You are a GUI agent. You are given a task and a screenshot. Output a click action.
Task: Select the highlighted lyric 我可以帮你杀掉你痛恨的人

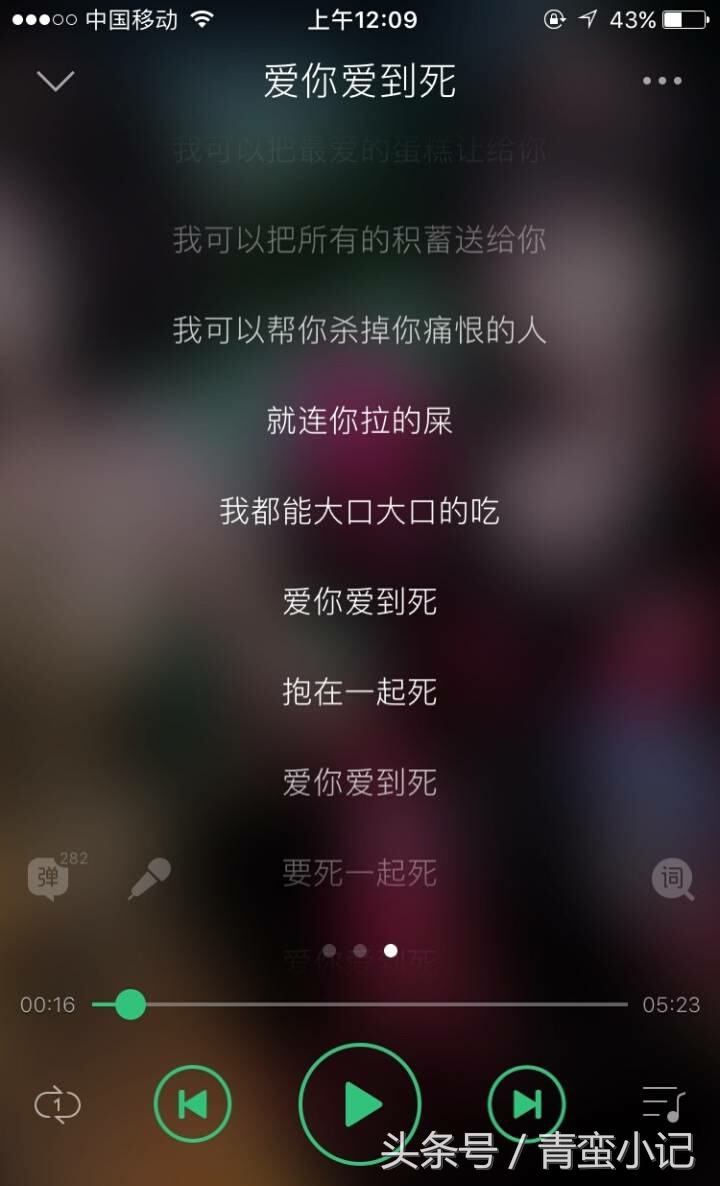point(360,331)
